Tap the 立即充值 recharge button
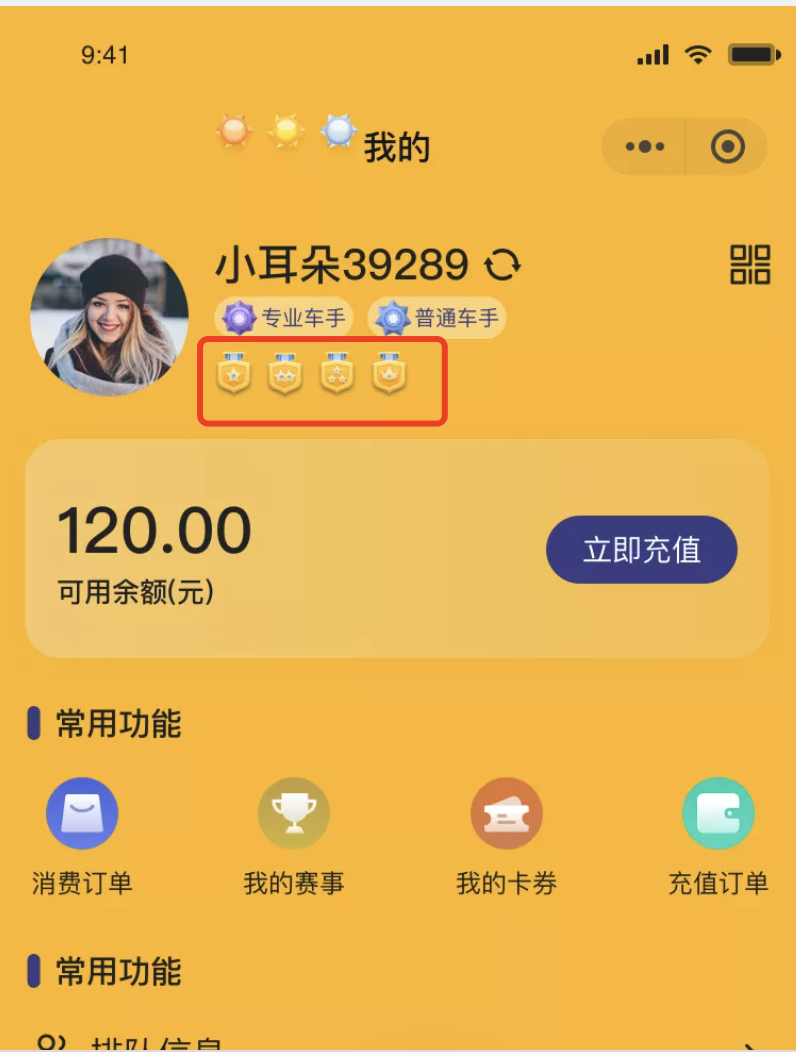 (641, 549)
